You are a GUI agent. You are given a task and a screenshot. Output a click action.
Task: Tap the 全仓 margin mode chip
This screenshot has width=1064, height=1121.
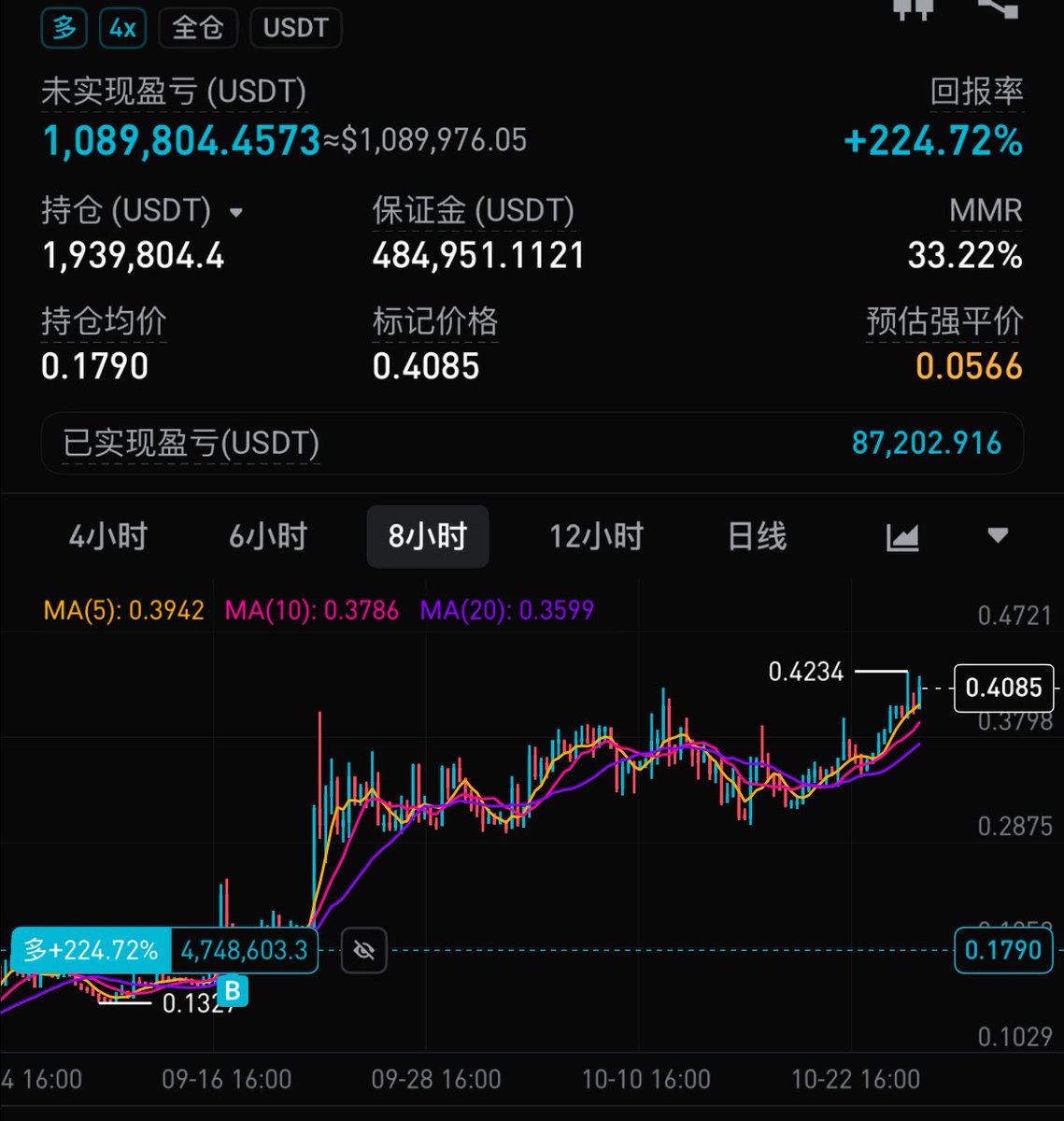198,28
